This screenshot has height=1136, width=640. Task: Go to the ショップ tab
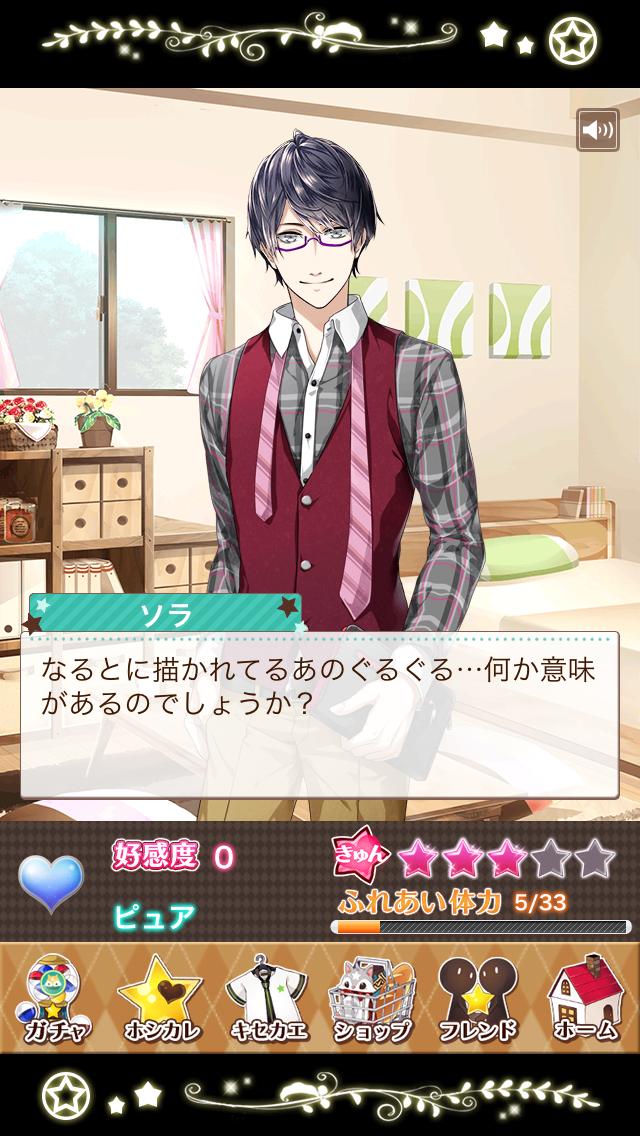tap(371, 998)
